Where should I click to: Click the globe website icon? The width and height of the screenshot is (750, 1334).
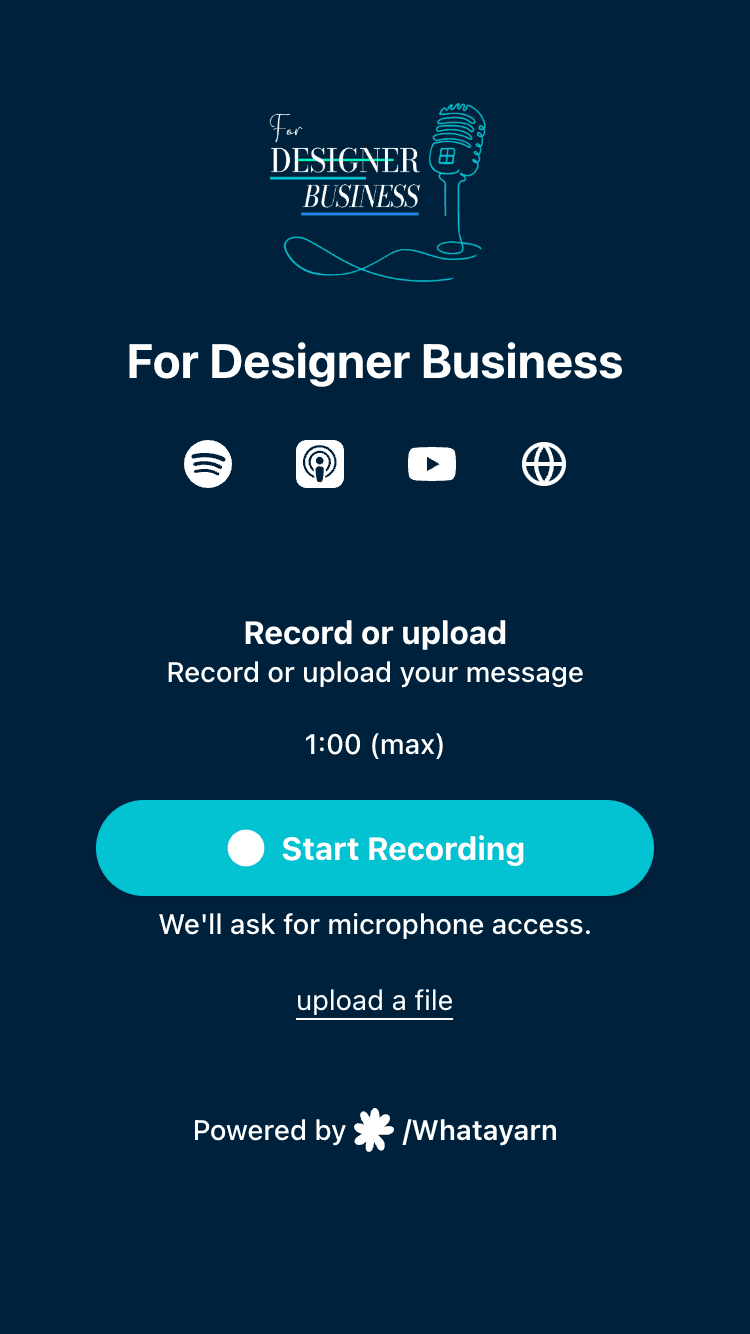(x=543, y=463)
